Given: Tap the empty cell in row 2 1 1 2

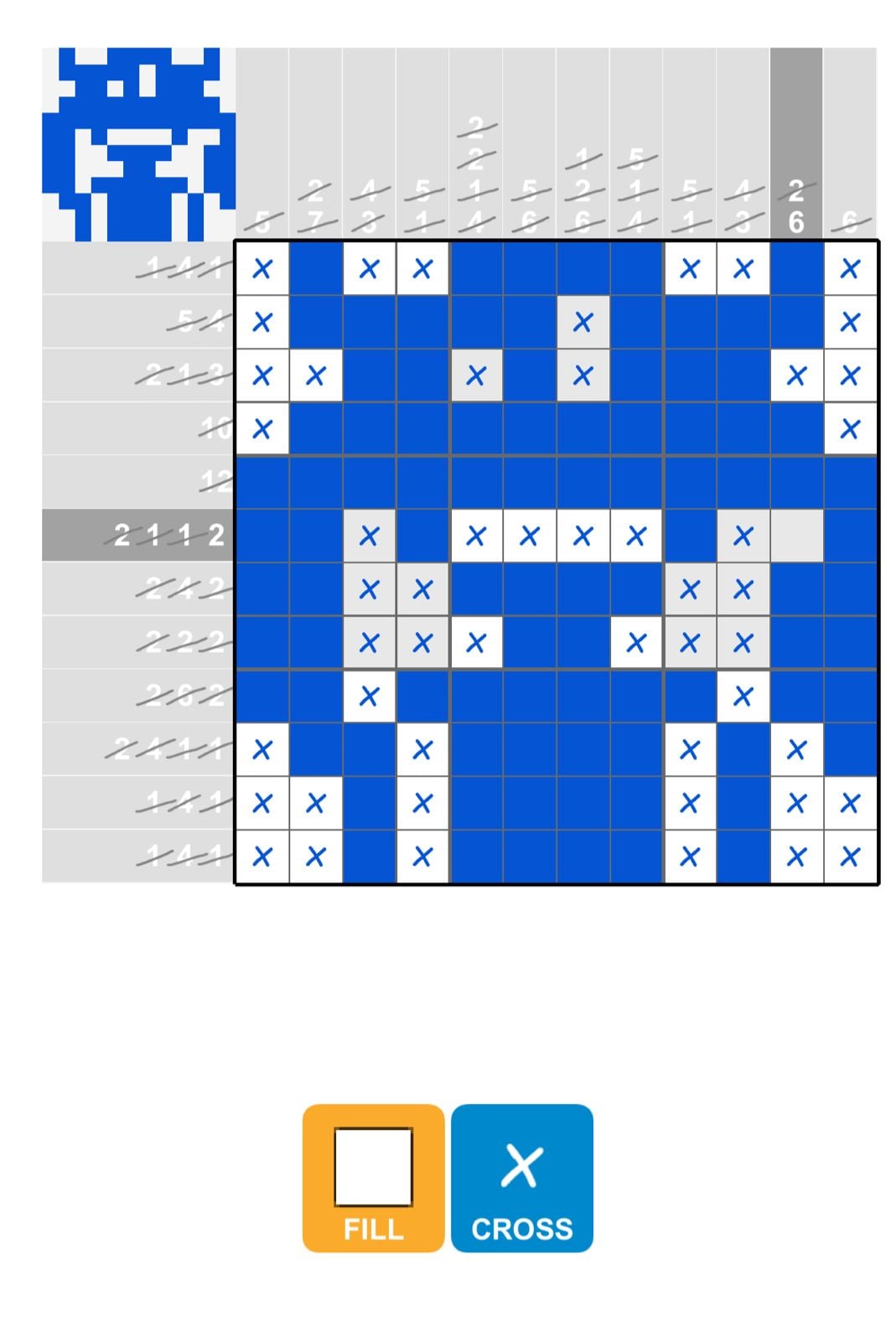Looking at the screenshot, I should 795,536.
